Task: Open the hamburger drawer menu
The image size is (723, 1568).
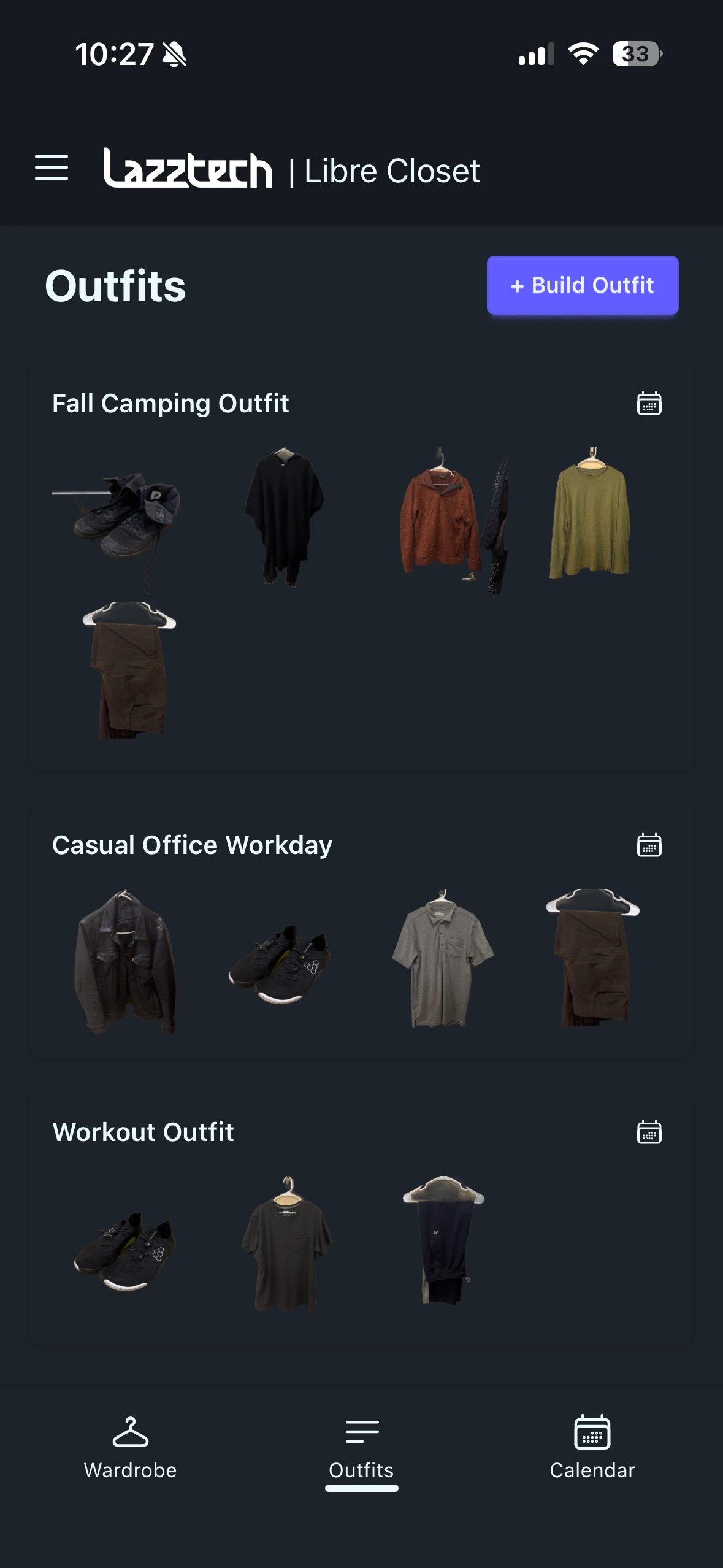Action: tap(52, 167)
